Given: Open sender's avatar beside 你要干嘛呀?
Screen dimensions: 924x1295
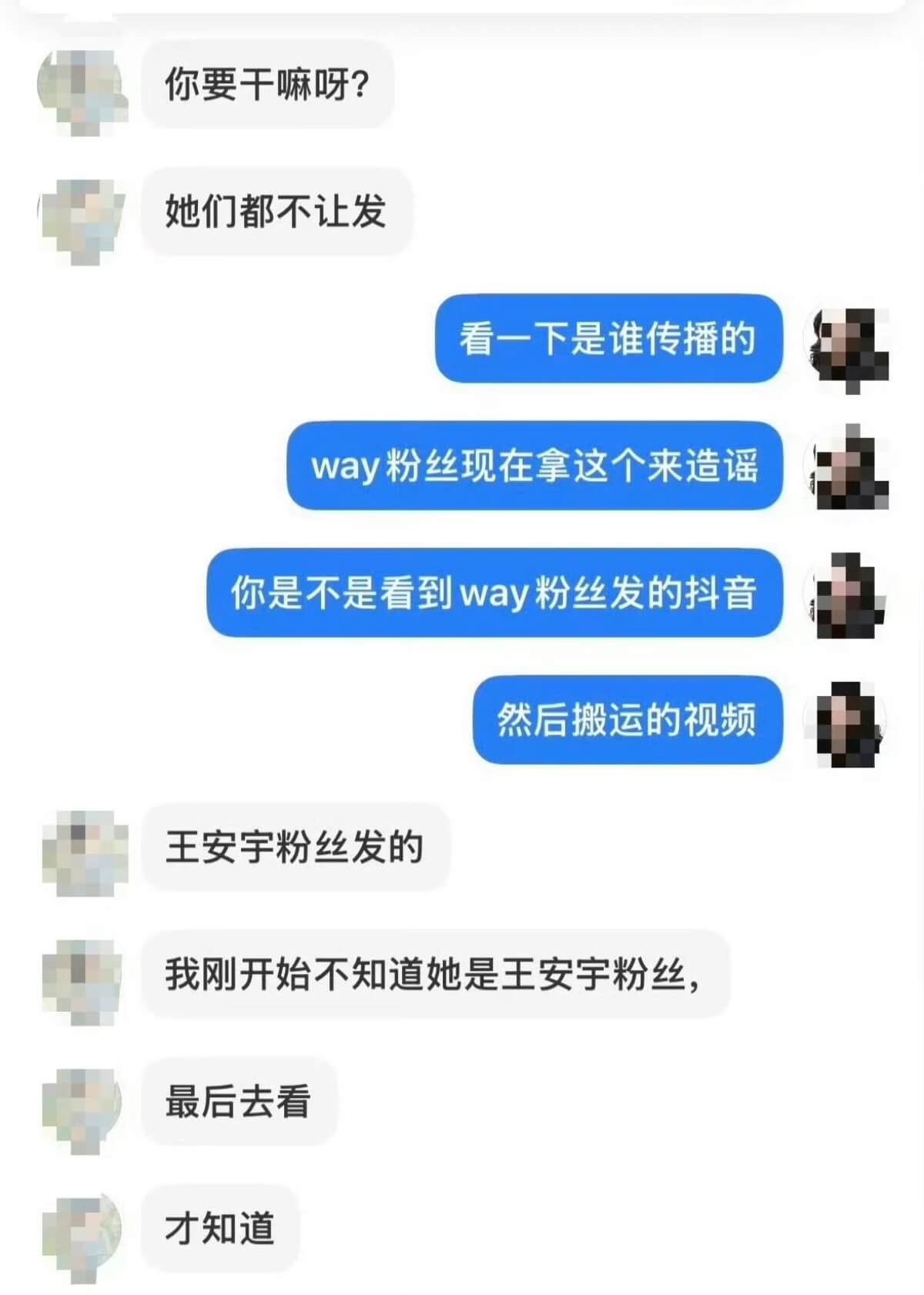Looking at the screenshot, I should coord(81,89).
